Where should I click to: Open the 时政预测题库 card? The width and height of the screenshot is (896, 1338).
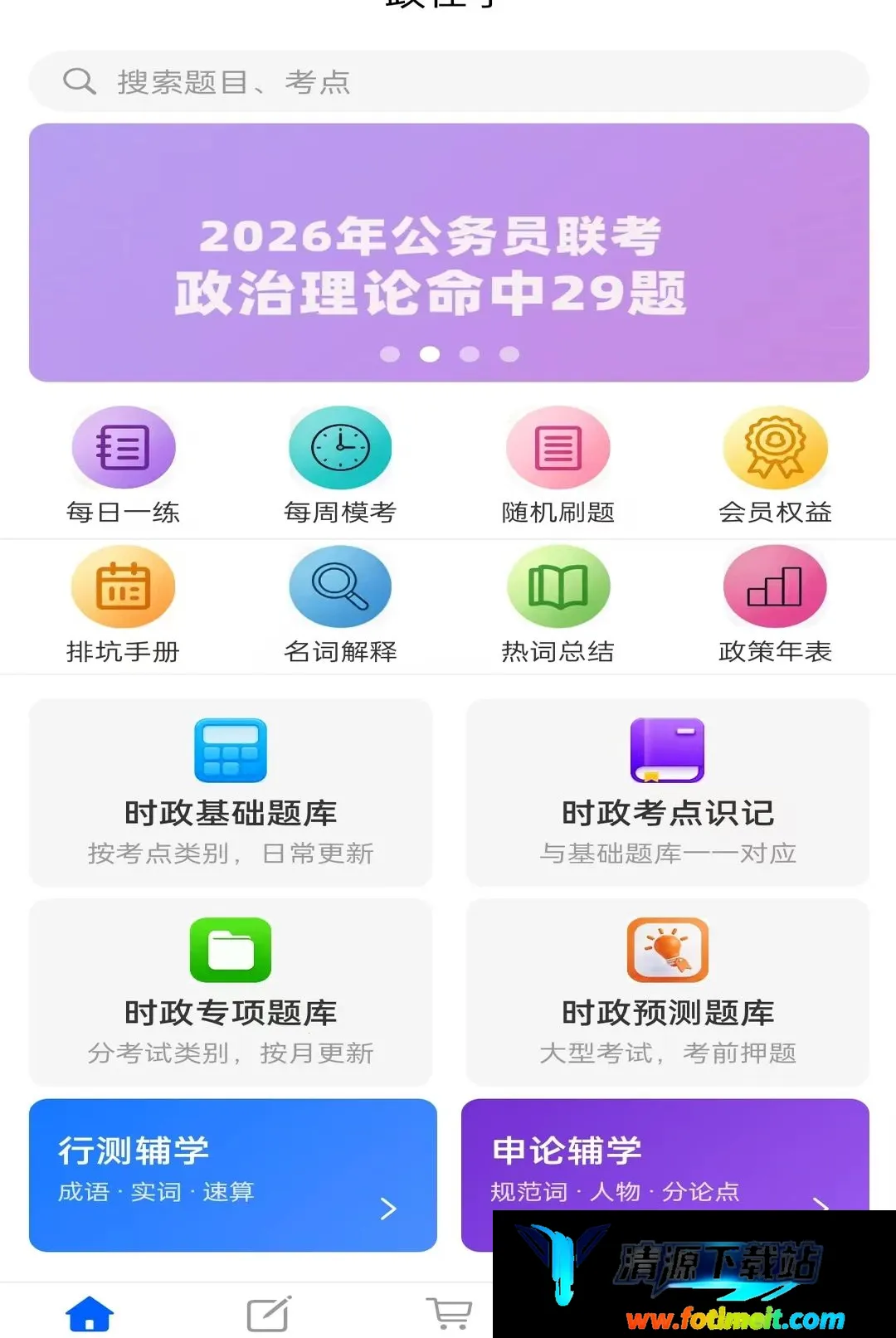pos(668,992)
